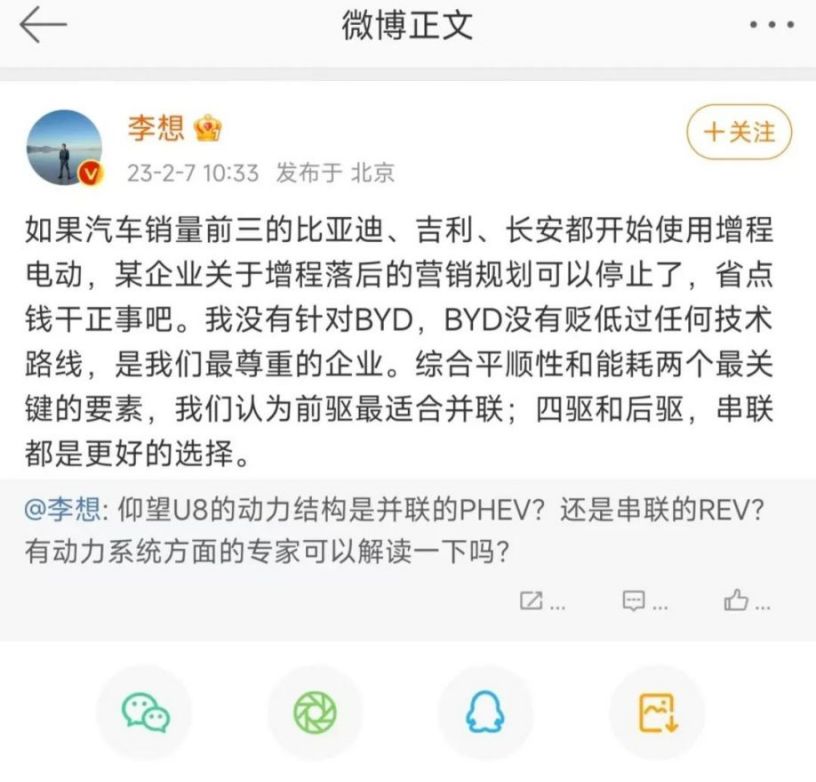Image resolution: width=816 pixels, height=782 pixels.
Task: Open the @李想 mention in quoted post
Action: [x=61, y=509]
